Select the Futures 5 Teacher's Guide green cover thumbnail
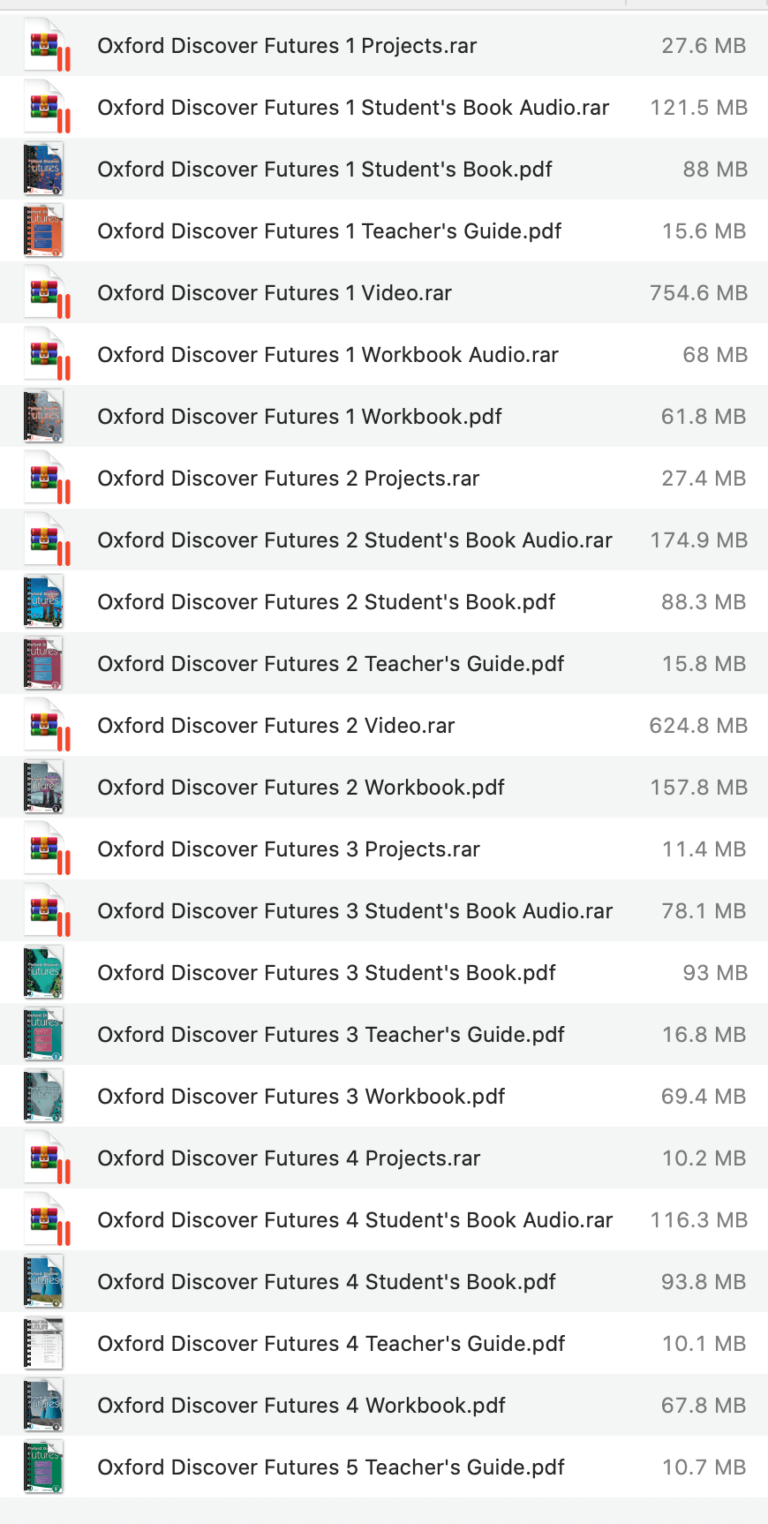Viewport: 768px width, 1524px height. 46,1466
